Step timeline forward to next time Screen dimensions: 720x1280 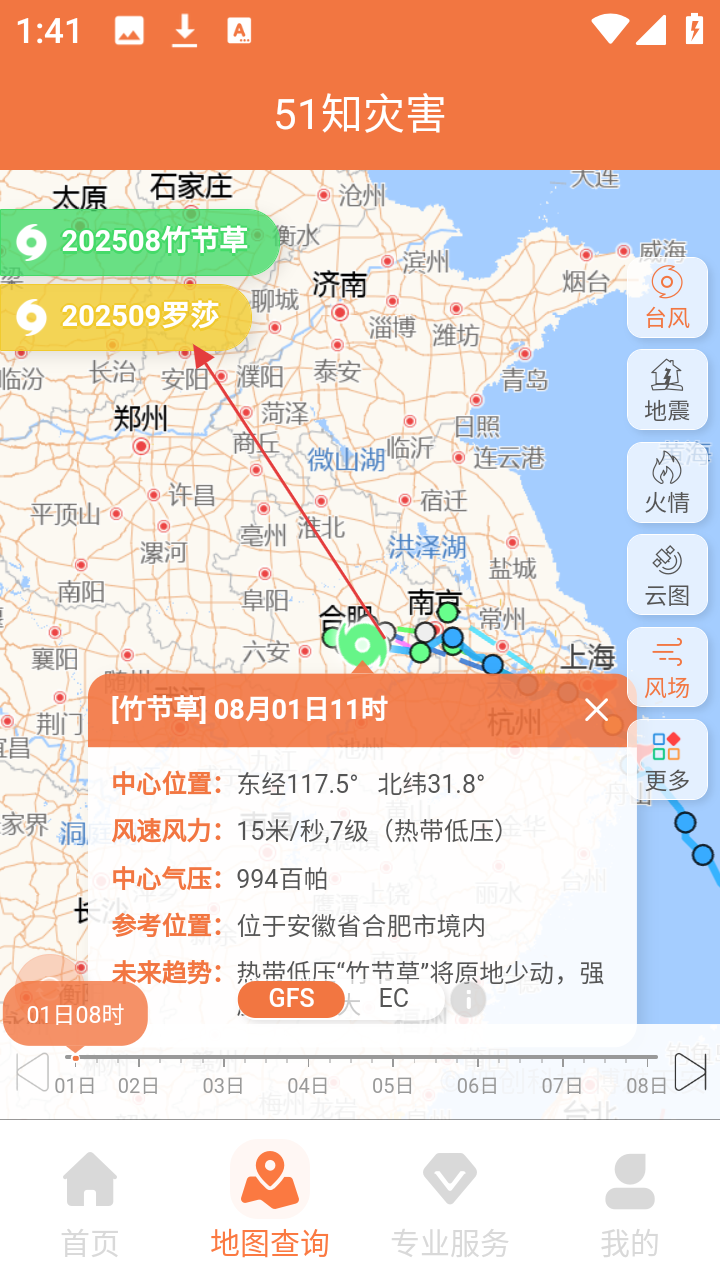(x=690, y=1072)
